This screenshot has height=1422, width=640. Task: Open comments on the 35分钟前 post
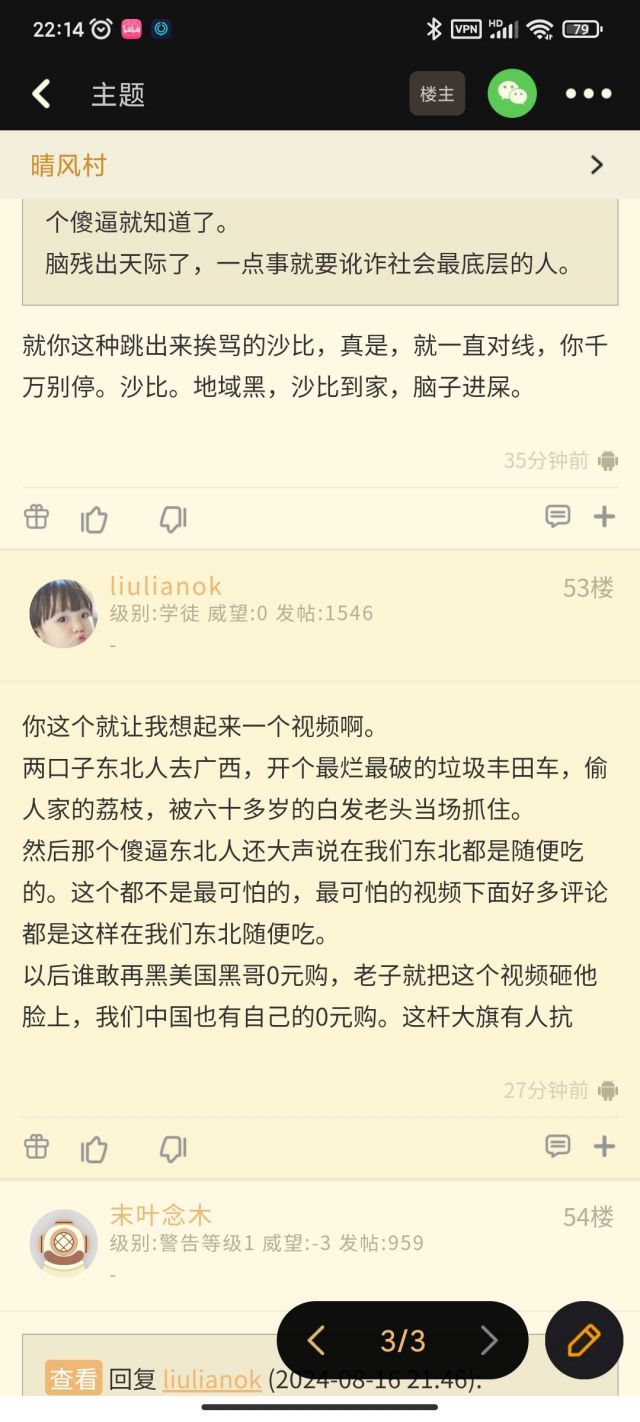(557, 516)
